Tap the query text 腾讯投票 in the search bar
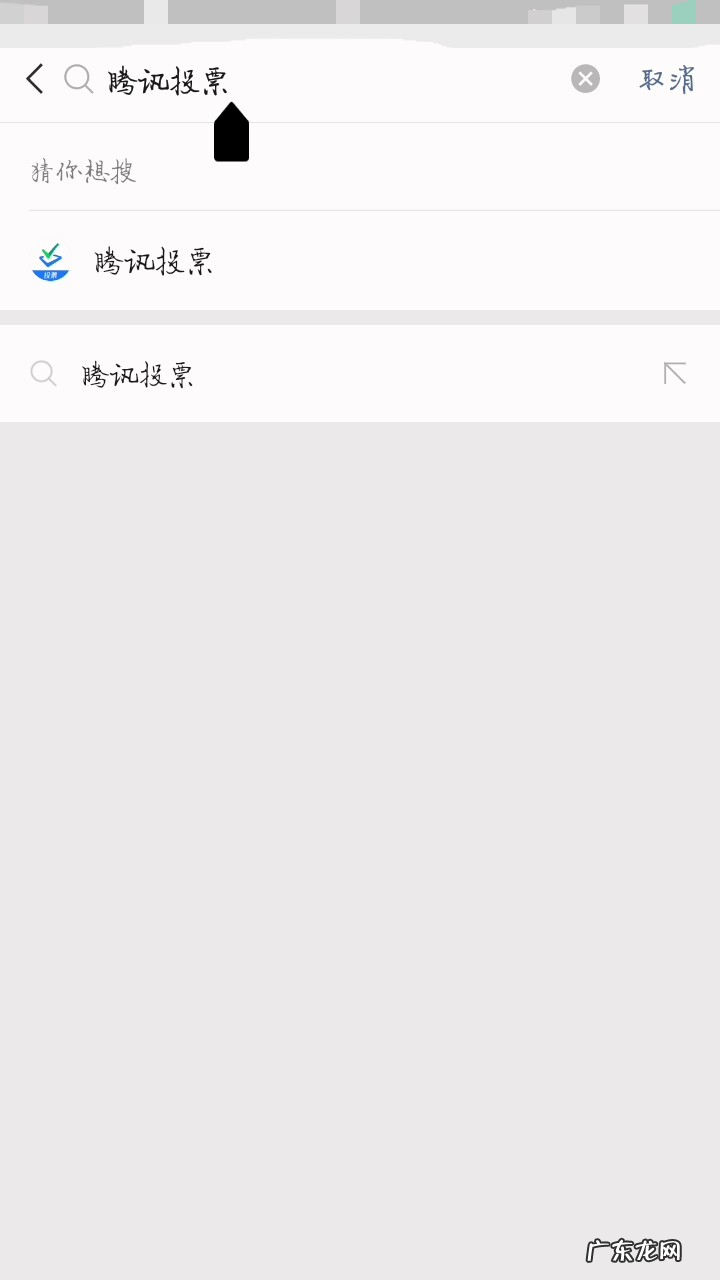The height and width of the screenshot is (1280, 720). pyautogui.click(x=170, y=79)
